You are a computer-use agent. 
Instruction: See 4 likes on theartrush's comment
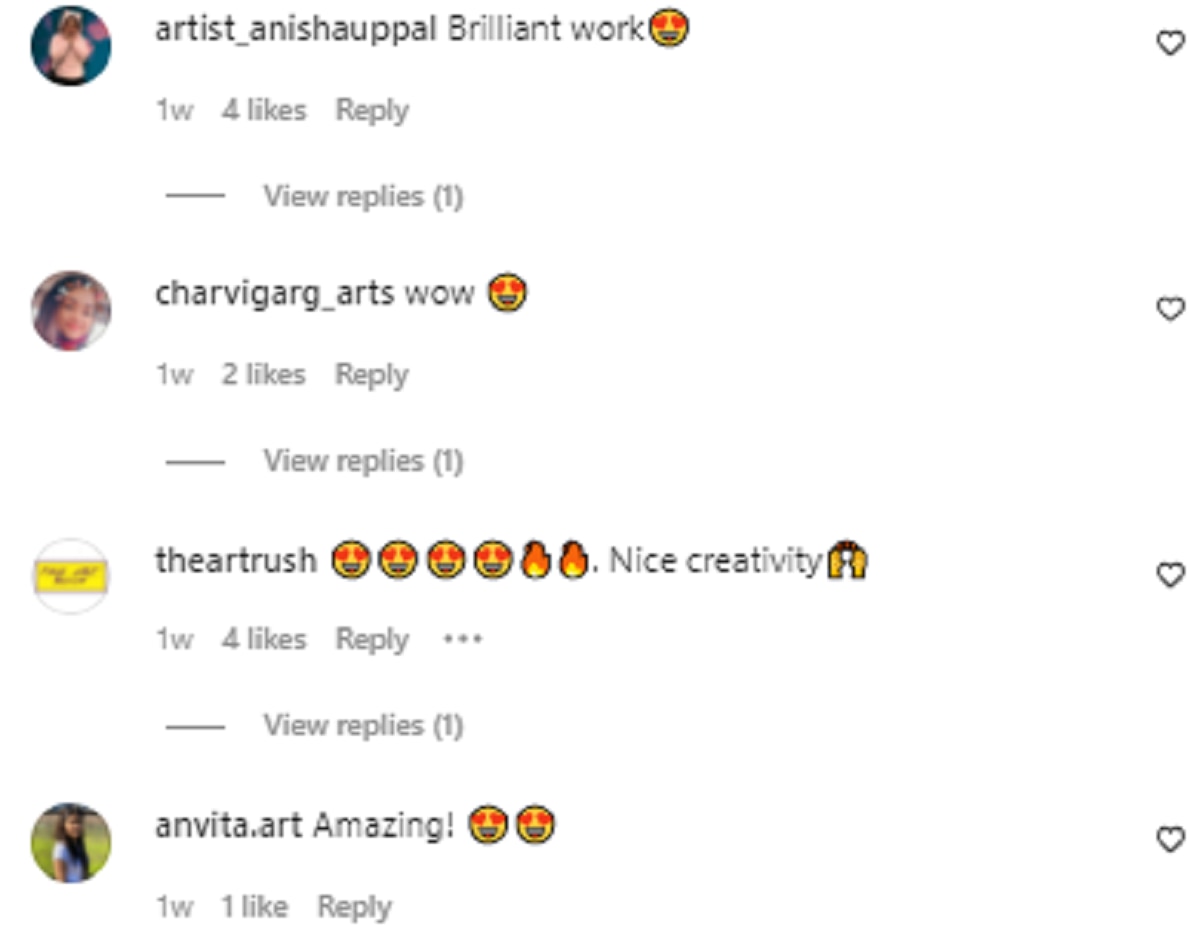click(x=264, y=639)
